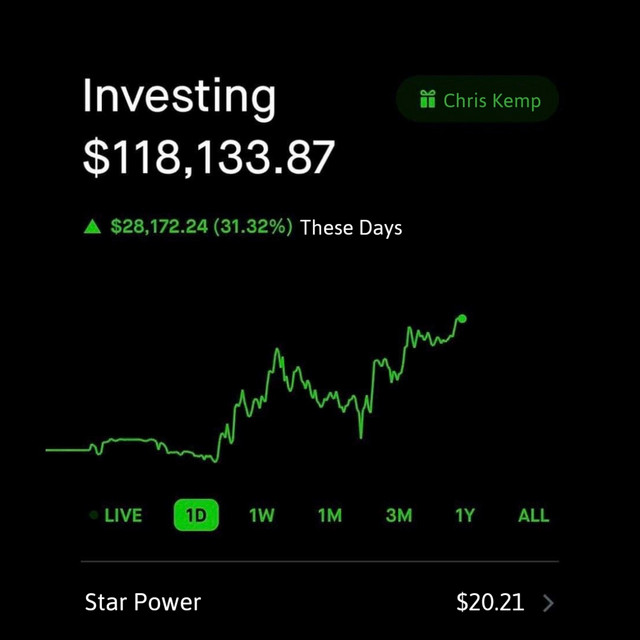Show the 1M chart range

coord(329,516)
